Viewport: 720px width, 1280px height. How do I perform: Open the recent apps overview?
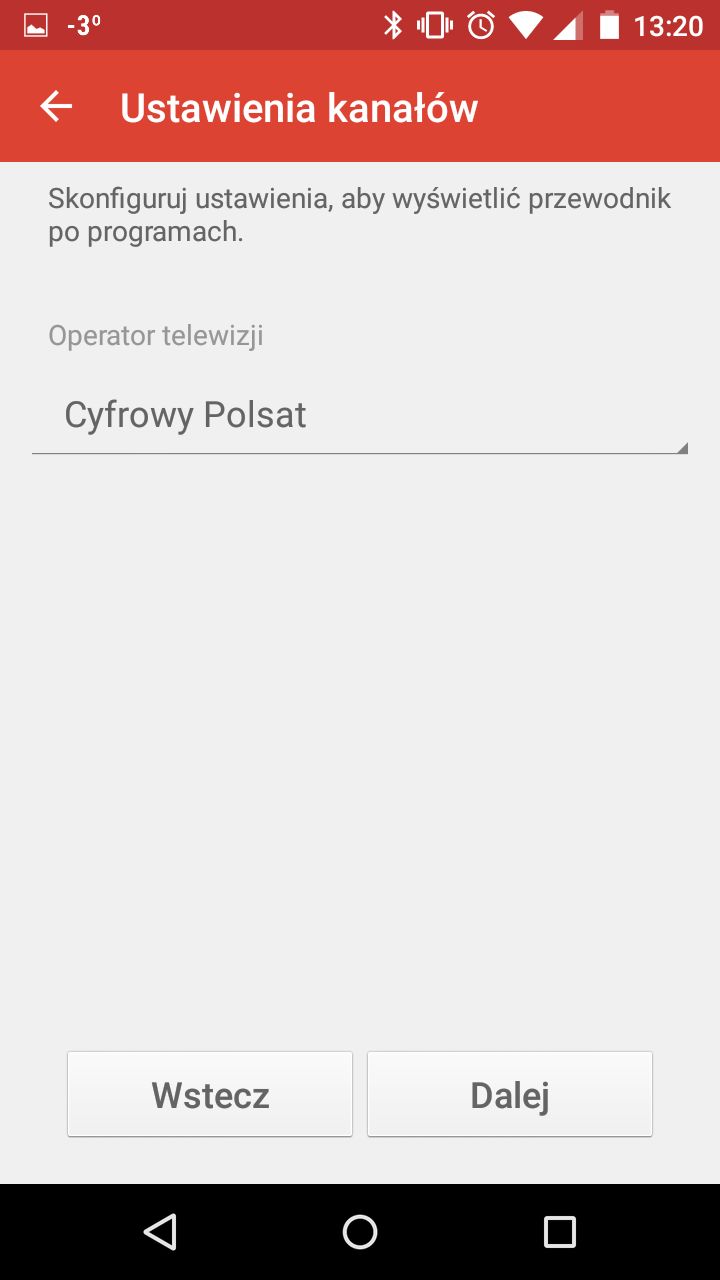560,1232
